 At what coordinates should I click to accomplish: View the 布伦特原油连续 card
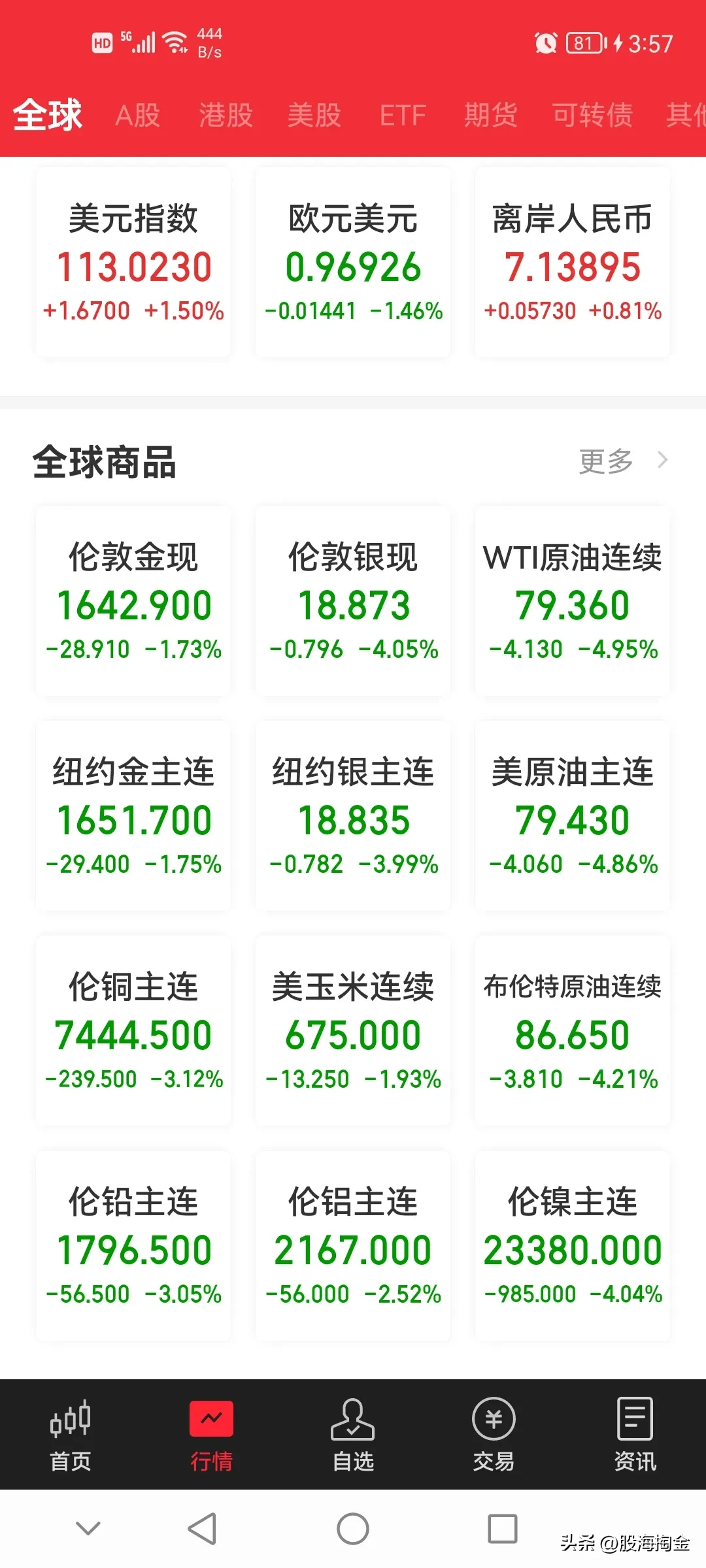[x=573, y=1031]
